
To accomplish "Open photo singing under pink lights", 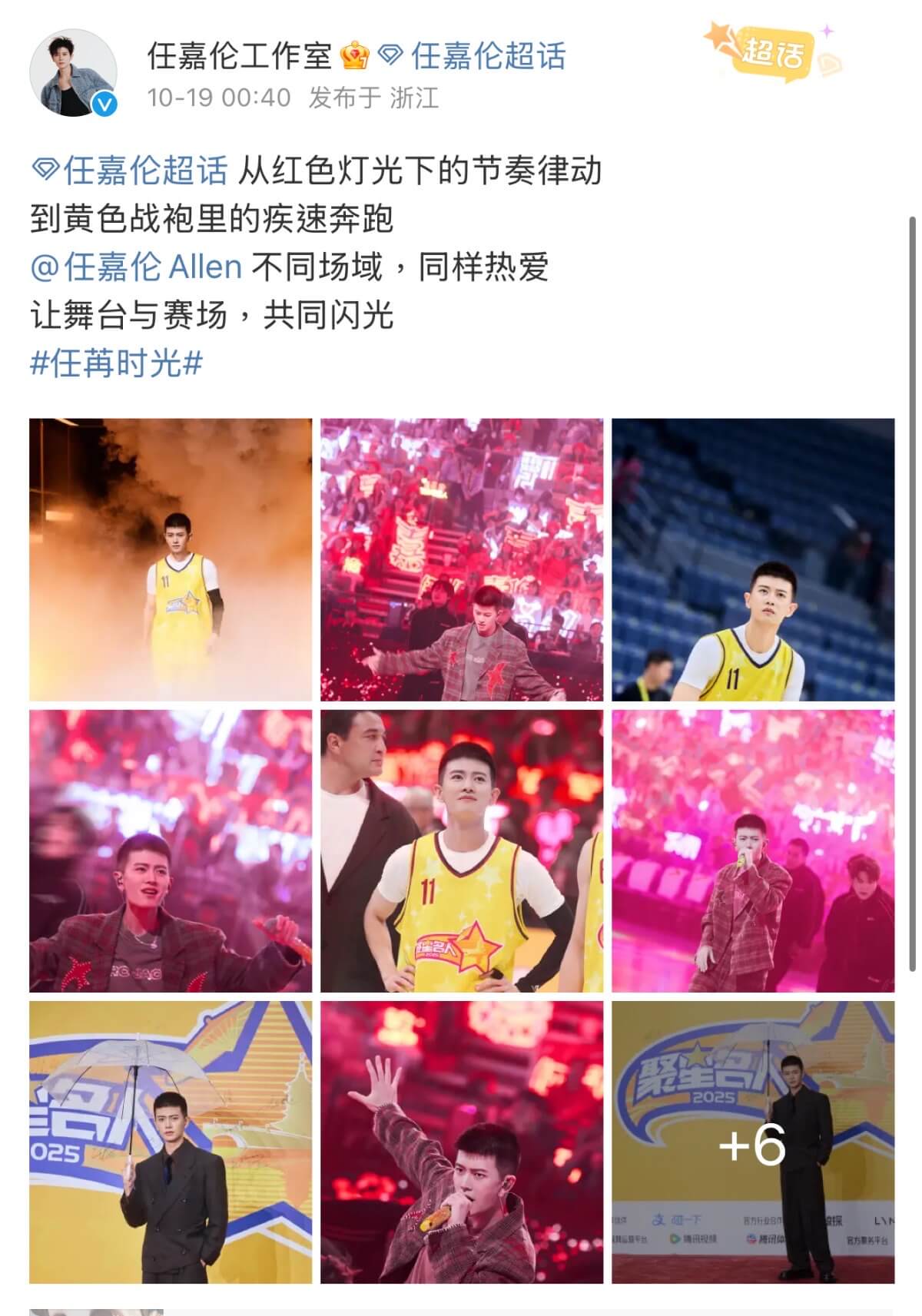I will pyautogui.click(x=752, y=850).
